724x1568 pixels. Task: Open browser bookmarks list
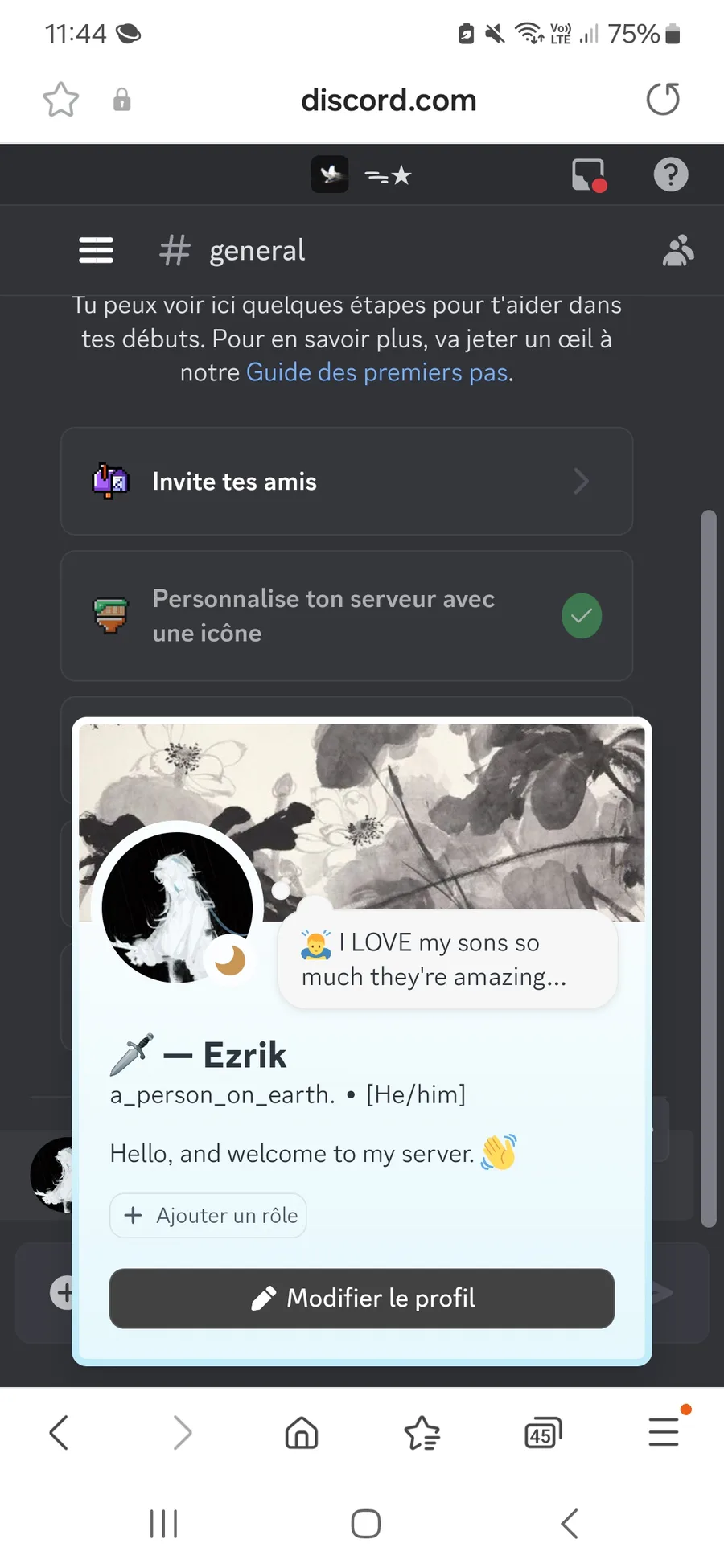pos(422,1432)
